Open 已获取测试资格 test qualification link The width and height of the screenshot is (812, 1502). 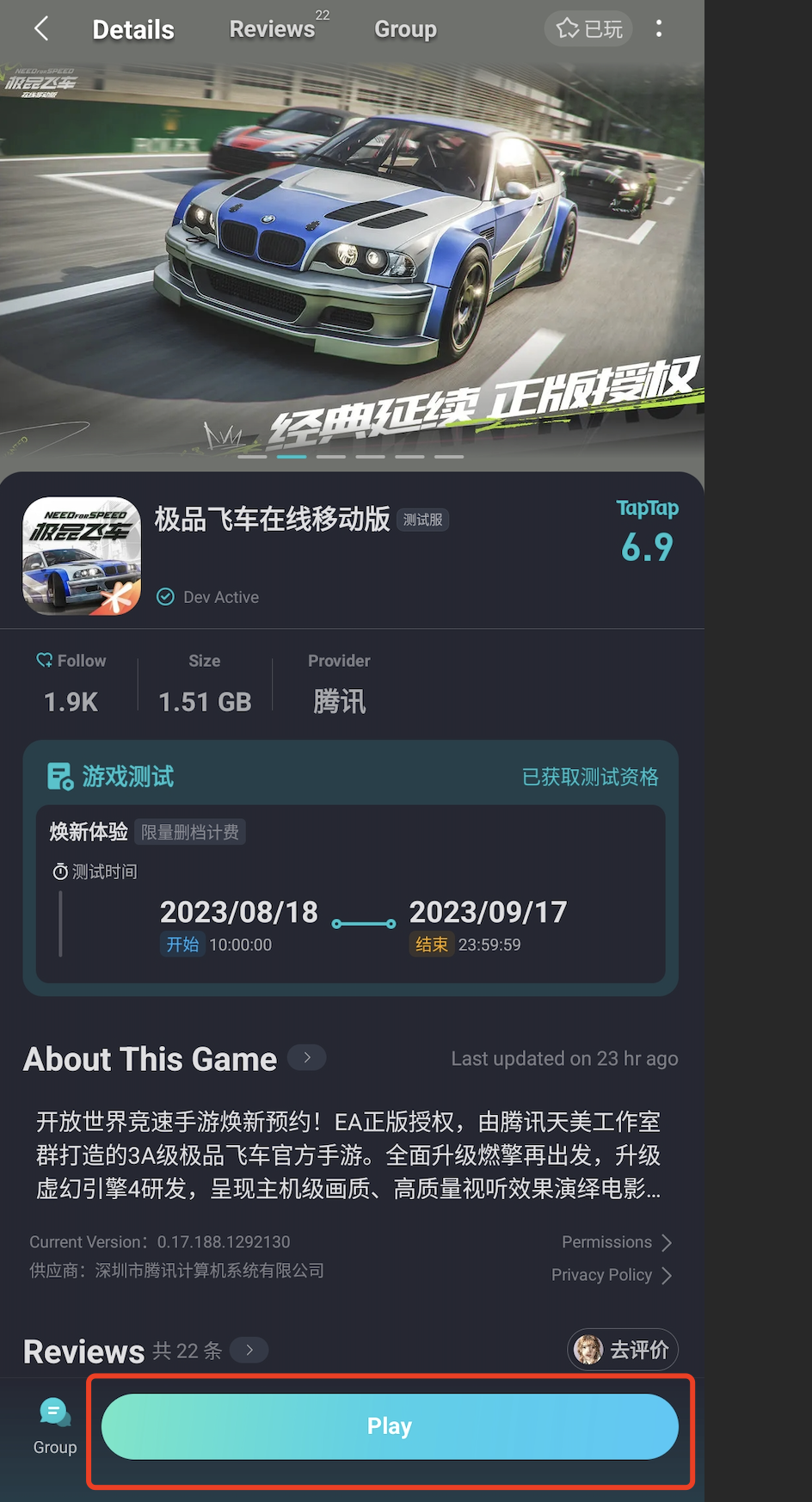(x=590, y=777)
